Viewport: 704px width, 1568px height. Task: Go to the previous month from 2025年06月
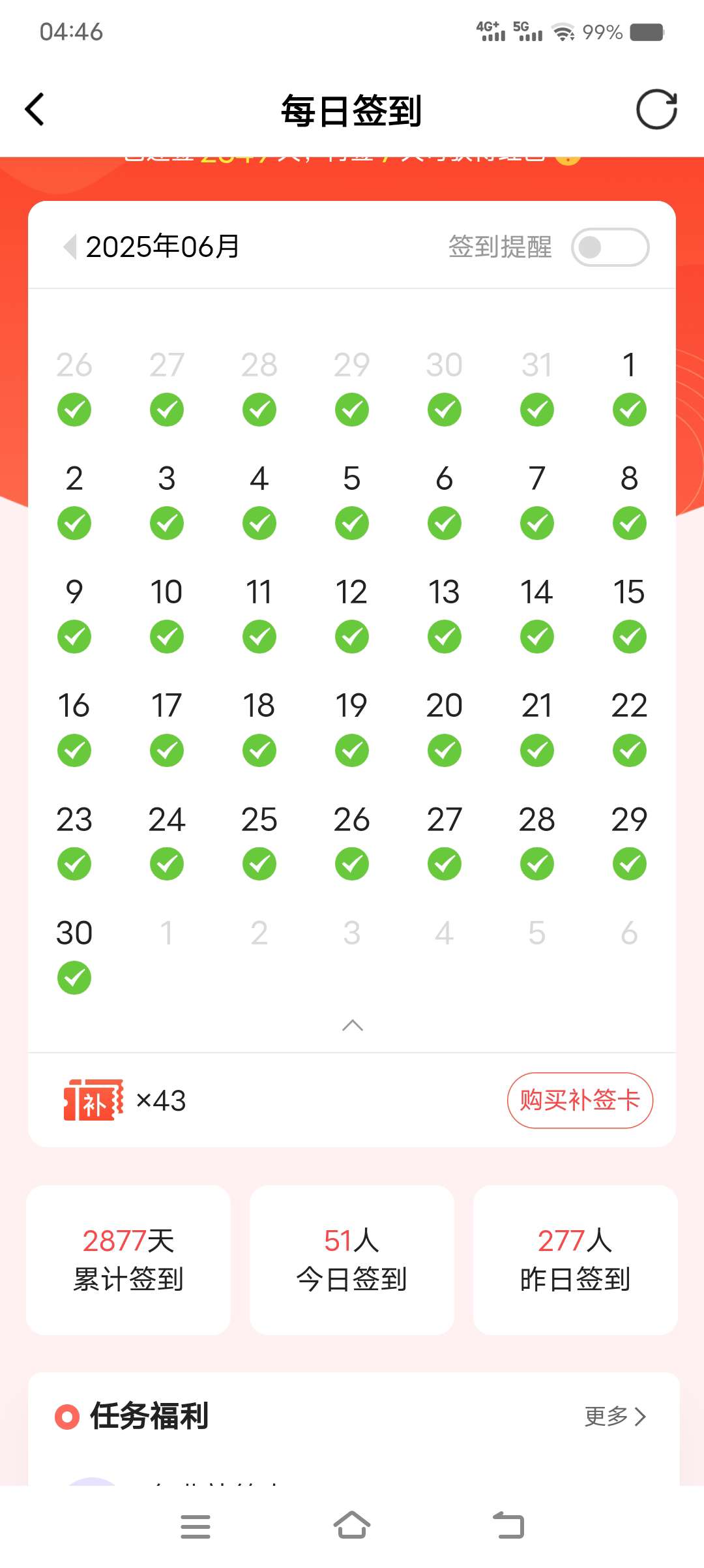(x=70, y=247)
